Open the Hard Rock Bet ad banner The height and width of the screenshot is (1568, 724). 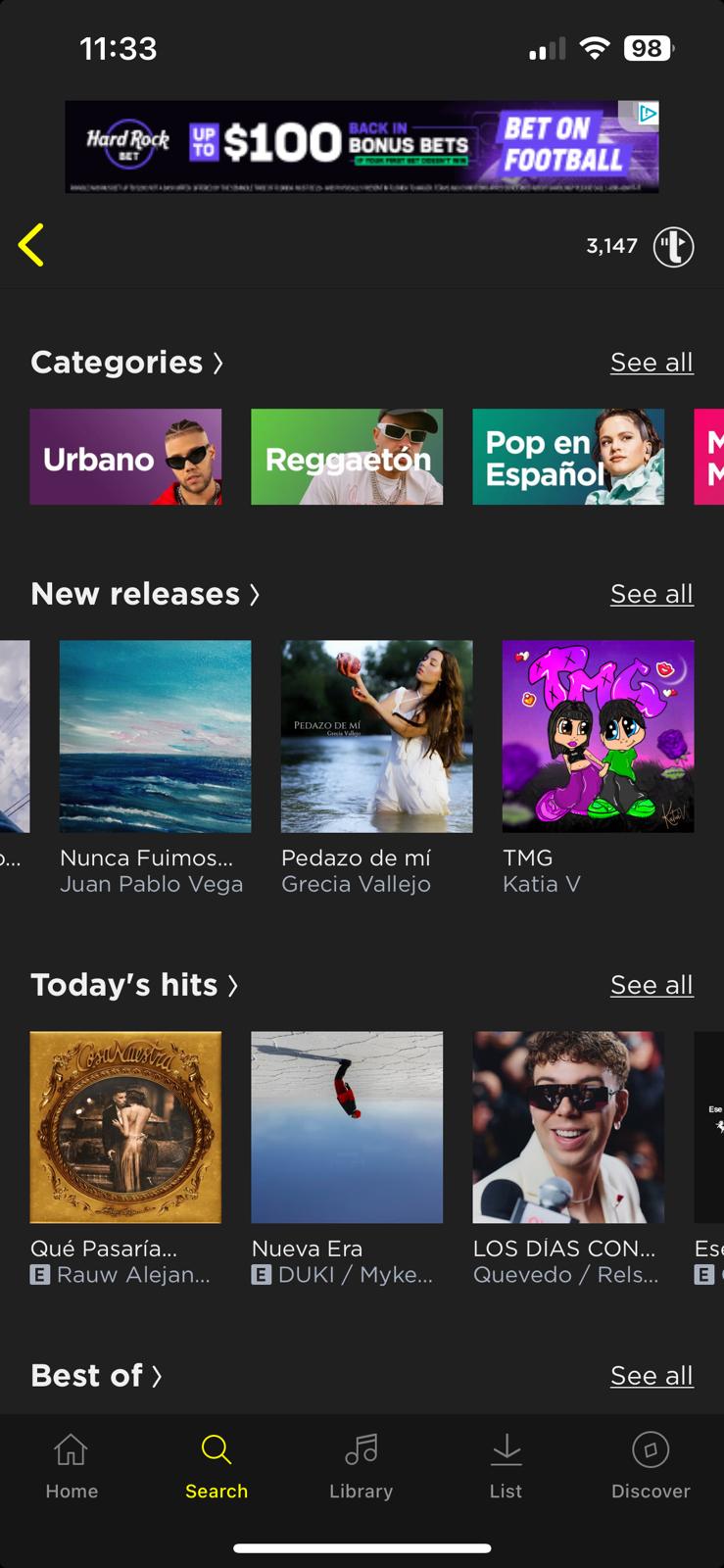tap(362, 146)
